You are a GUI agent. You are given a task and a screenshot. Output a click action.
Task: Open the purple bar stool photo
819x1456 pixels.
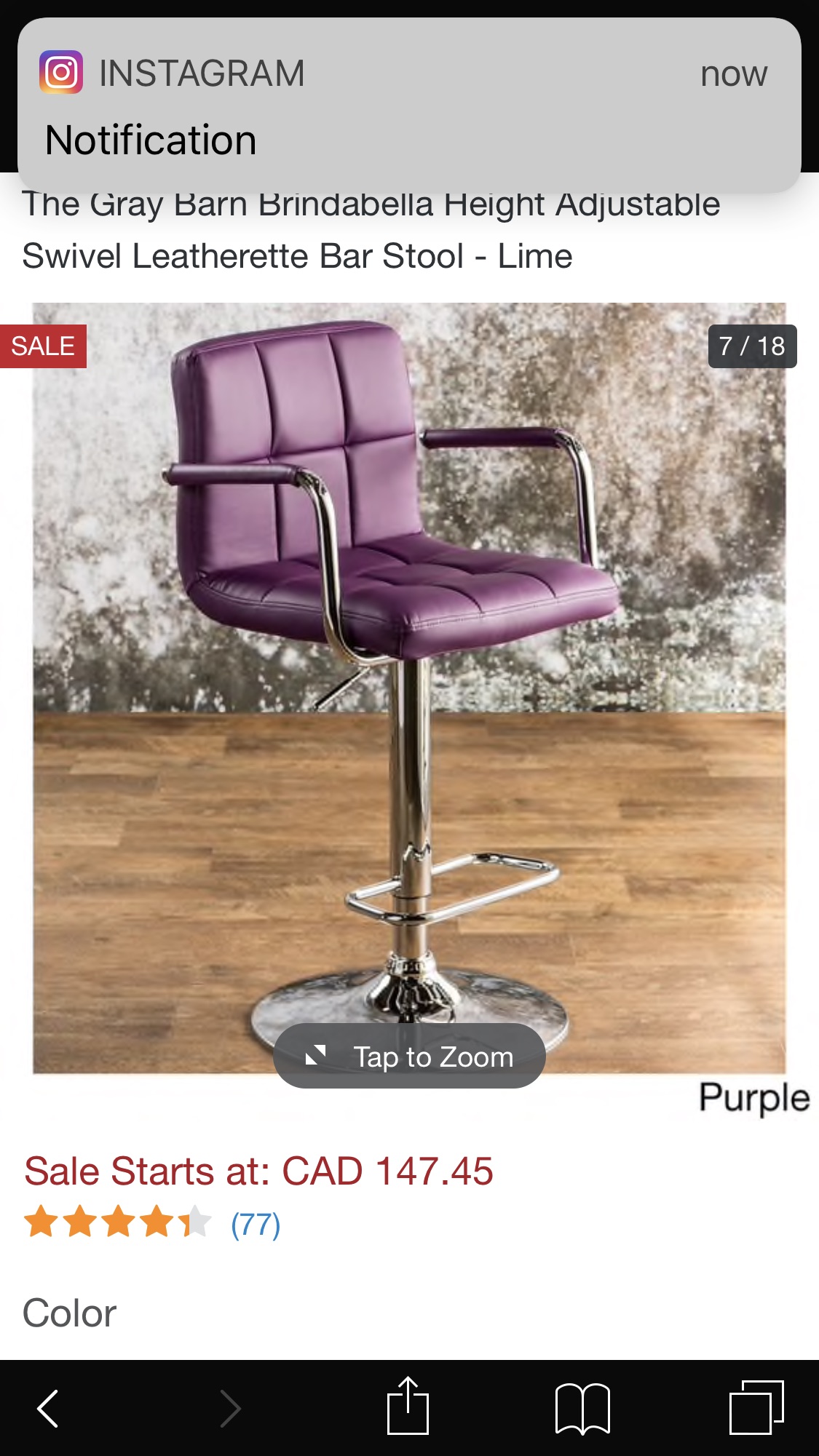[x=409, y=655]
